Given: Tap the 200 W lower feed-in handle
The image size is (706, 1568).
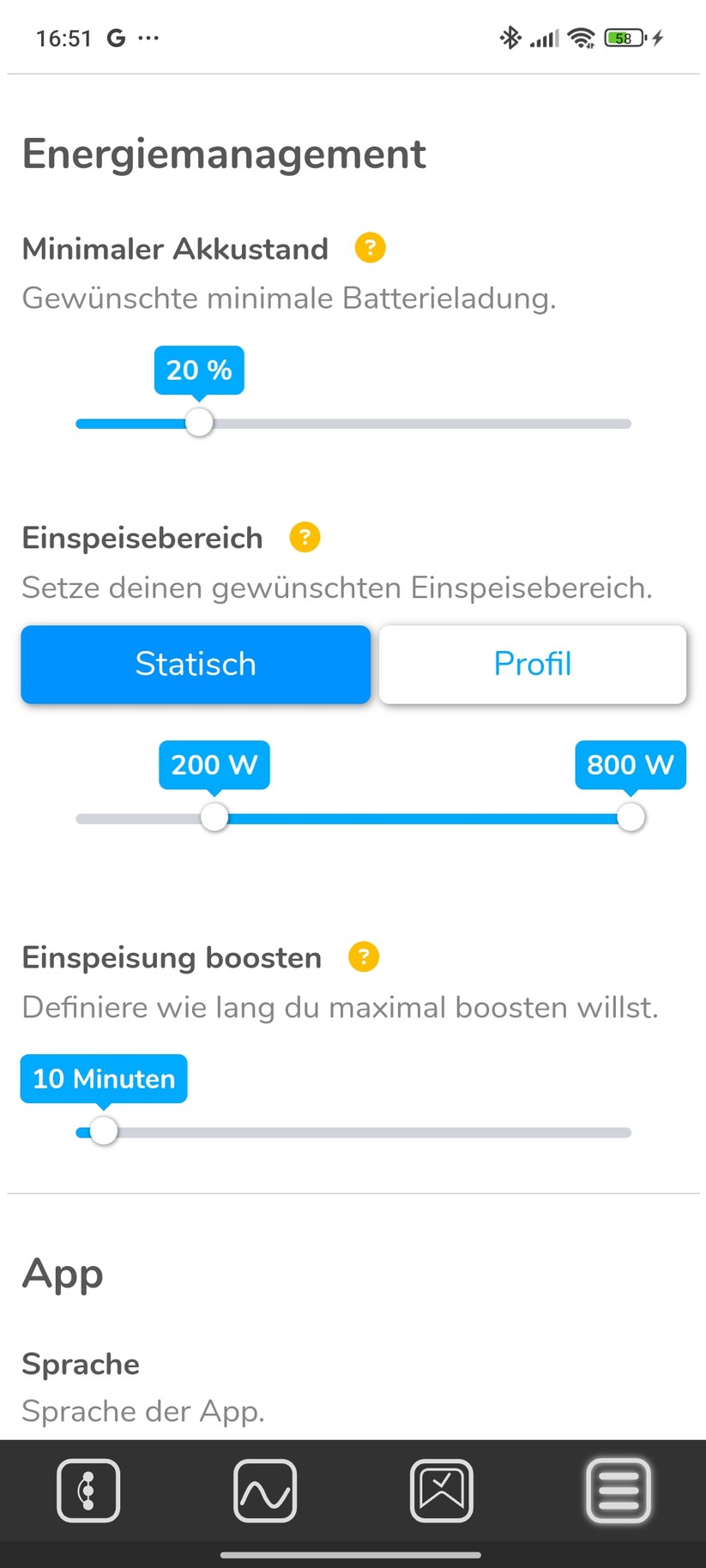Looking at the screenshot, I should [x=214, y=817].
